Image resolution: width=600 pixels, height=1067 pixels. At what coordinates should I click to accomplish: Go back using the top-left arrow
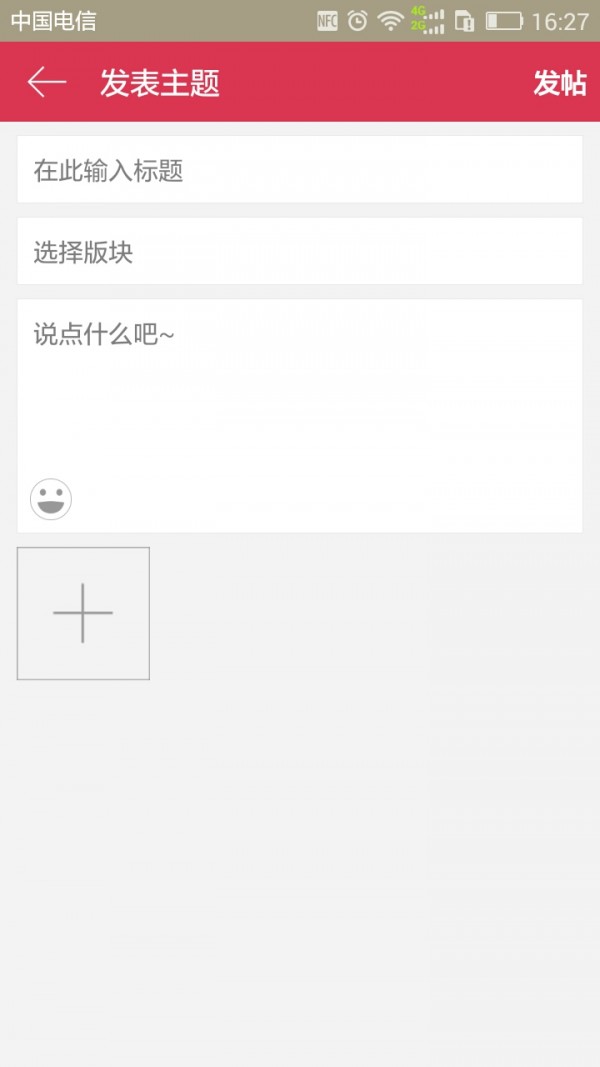(47, 82)
